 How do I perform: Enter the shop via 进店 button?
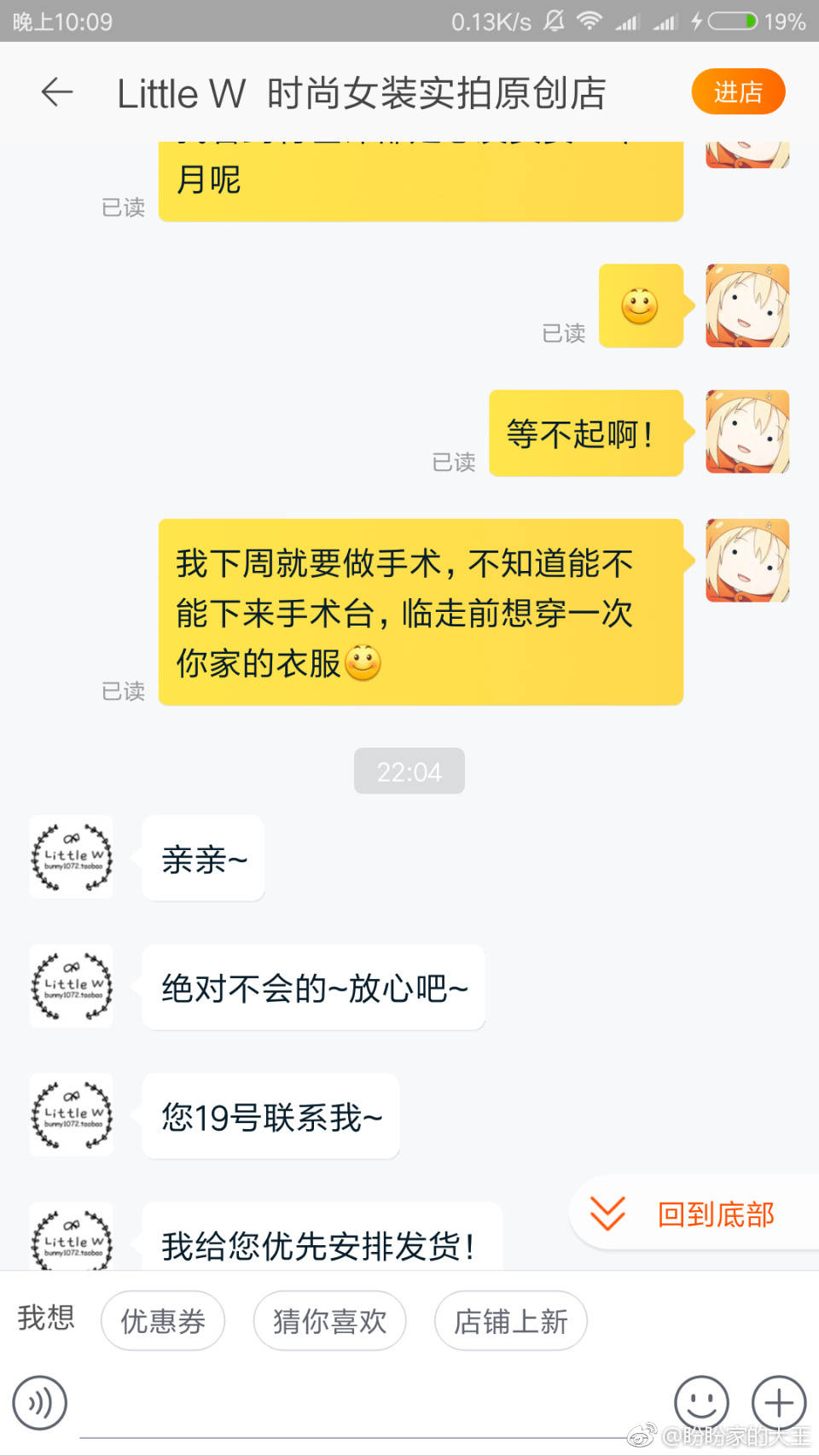738,91
